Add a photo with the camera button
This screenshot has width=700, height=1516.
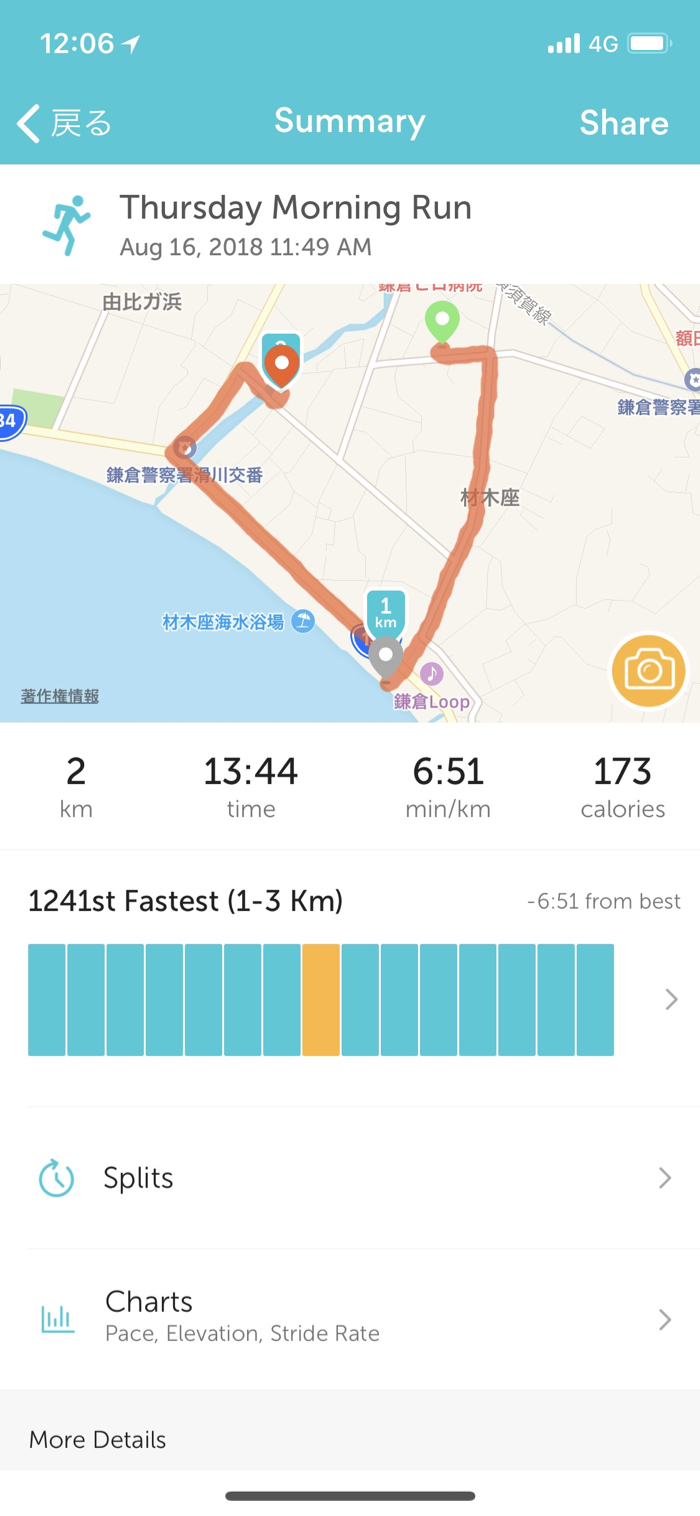[x=649, y=671]
